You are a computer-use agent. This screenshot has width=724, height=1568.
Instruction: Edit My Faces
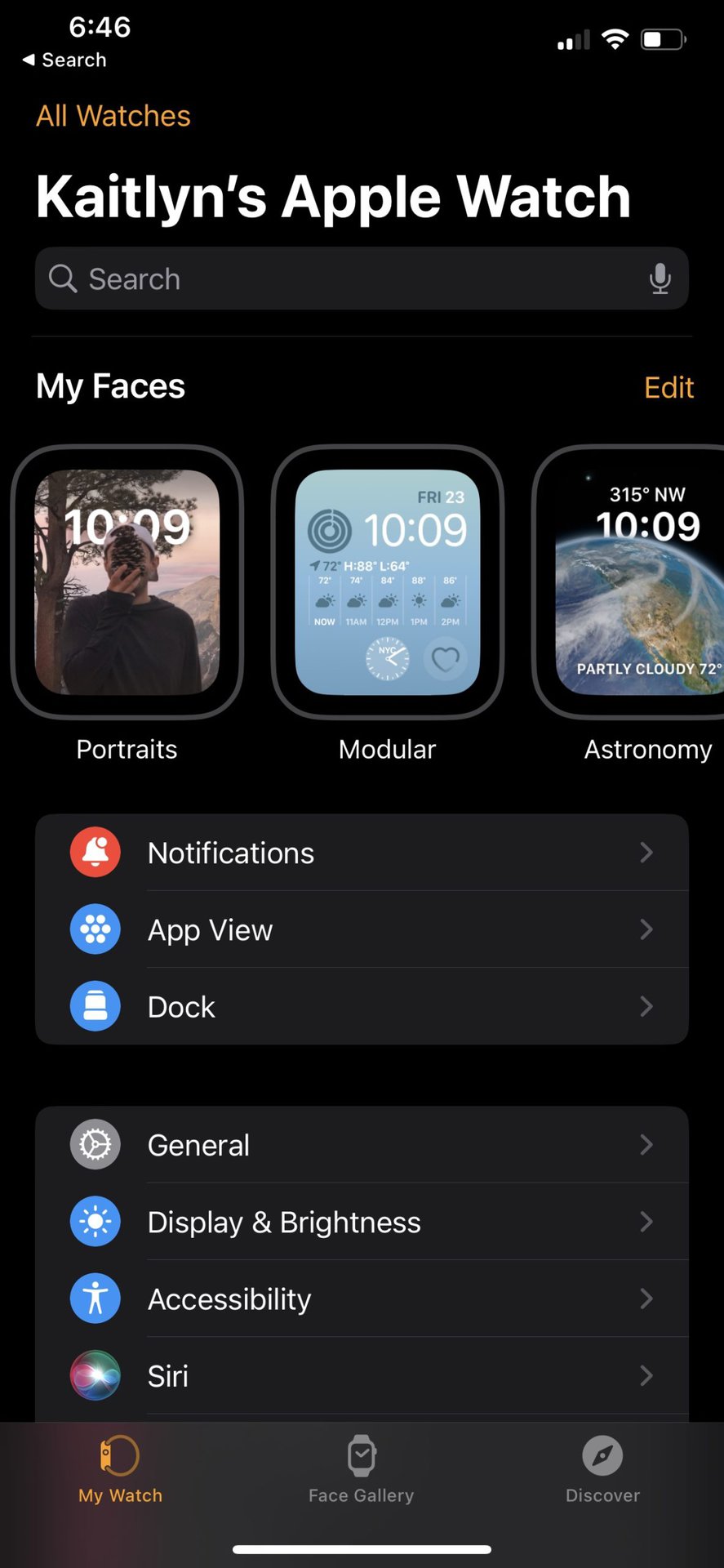click(x=668, y=387)
